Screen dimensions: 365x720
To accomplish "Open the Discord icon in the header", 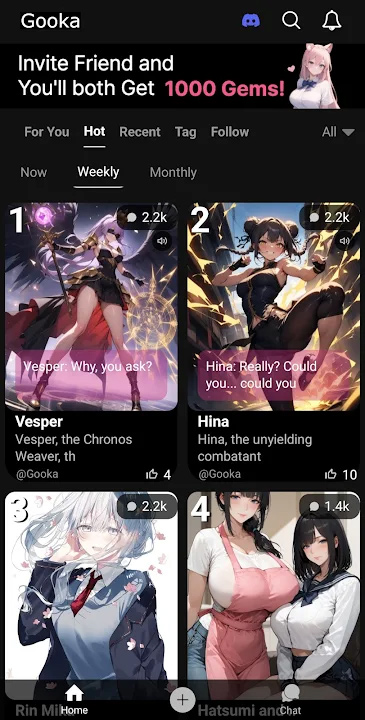I will coord(251,21).
